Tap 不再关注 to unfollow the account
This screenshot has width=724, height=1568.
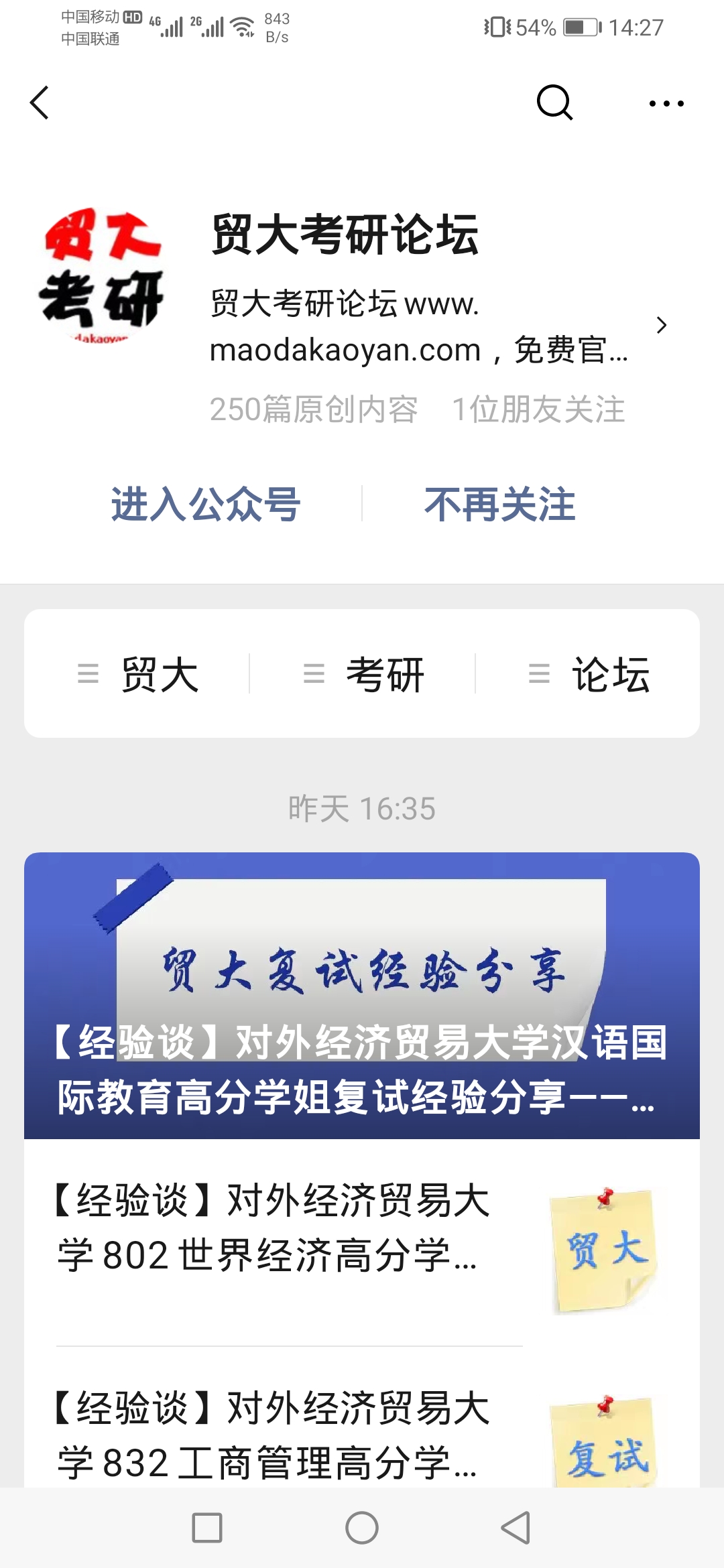499,504
